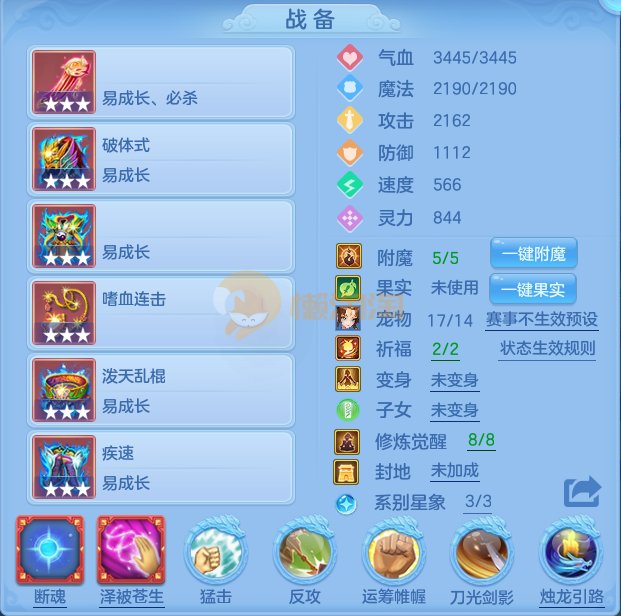Viewport: 621px width, 616px height.
Task: Tap the 一键附魔 button
Action: click(x=533, y=253)
